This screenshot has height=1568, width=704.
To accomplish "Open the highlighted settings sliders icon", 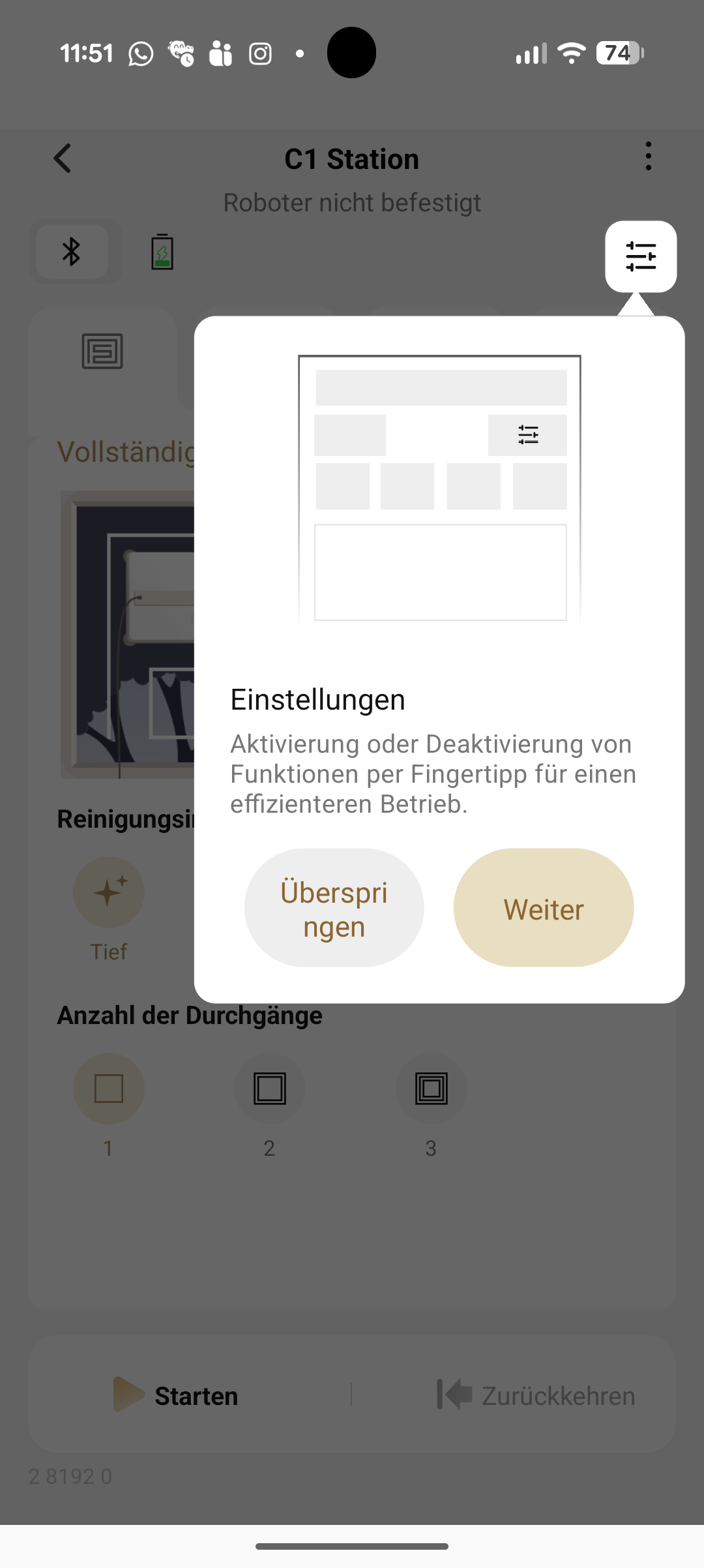I will pyautogui.click(x=641, y=256).
